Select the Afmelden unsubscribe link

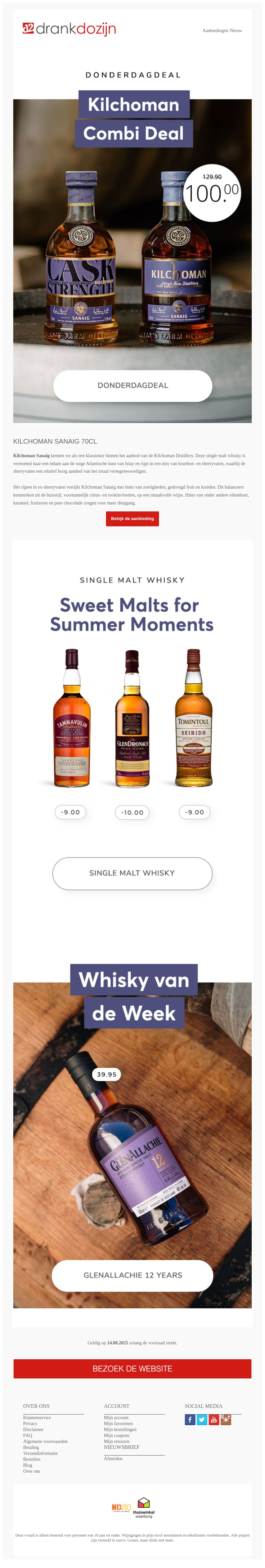[113, 1459]
